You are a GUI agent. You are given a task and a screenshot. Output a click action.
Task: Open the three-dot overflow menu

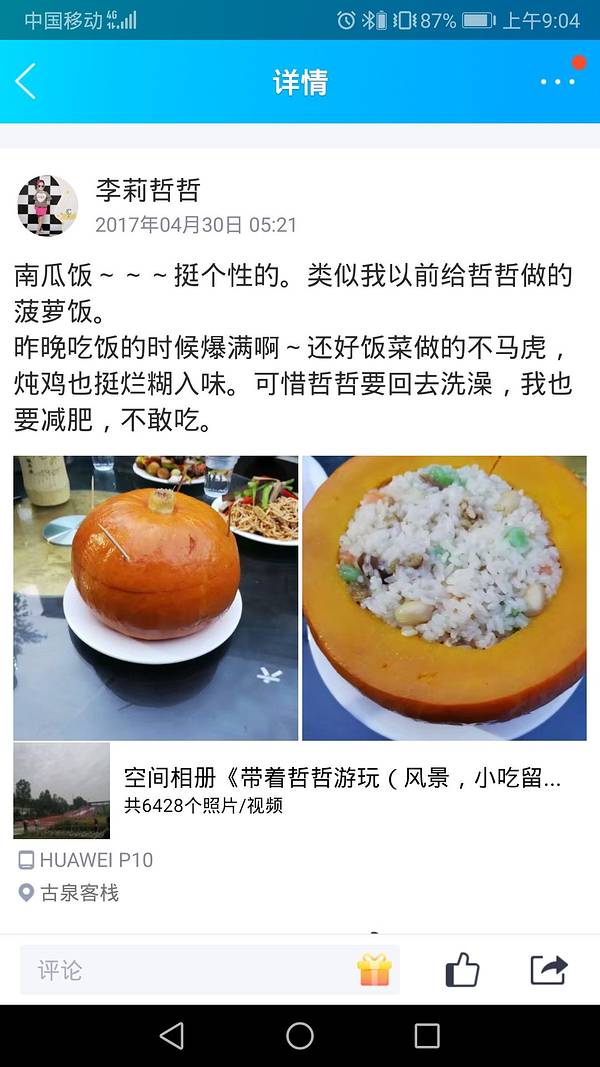point(558,82)
